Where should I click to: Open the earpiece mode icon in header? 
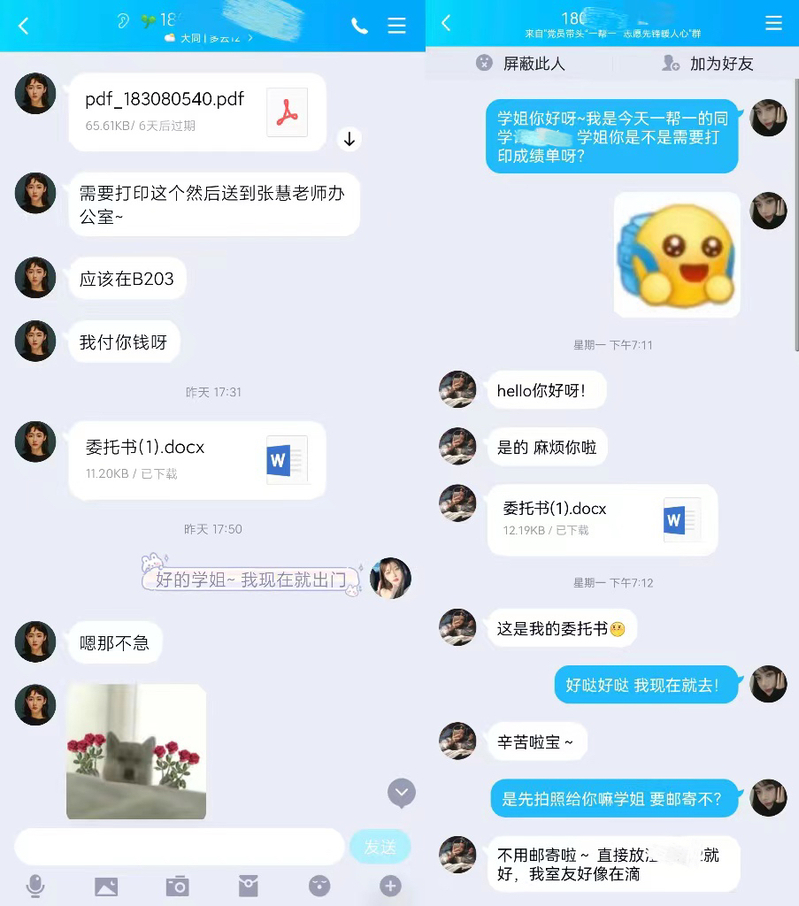123,21
